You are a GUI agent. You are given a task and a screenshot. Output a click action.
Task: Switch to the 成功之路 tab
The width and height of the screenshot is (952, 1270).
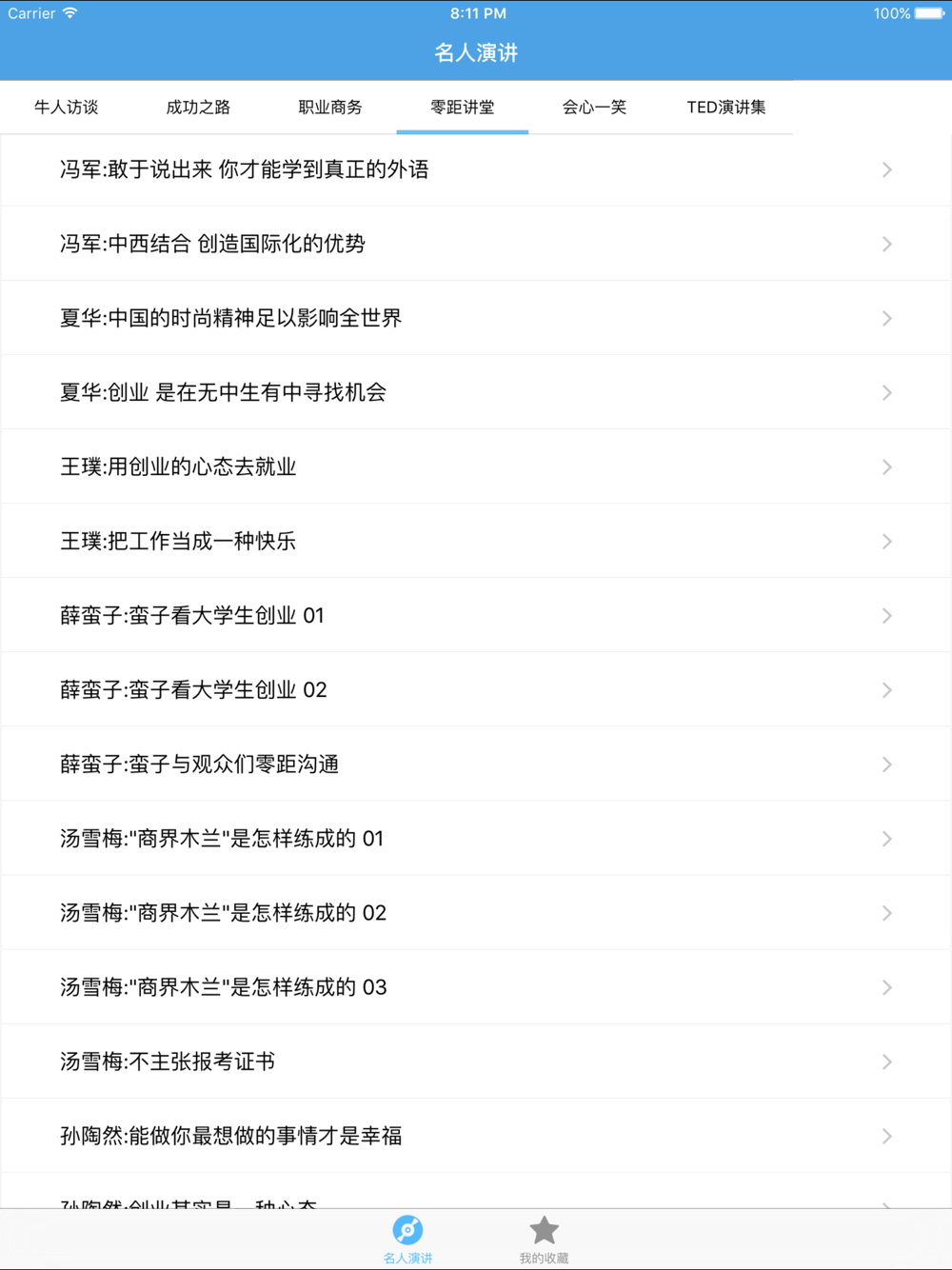point(198,107)
